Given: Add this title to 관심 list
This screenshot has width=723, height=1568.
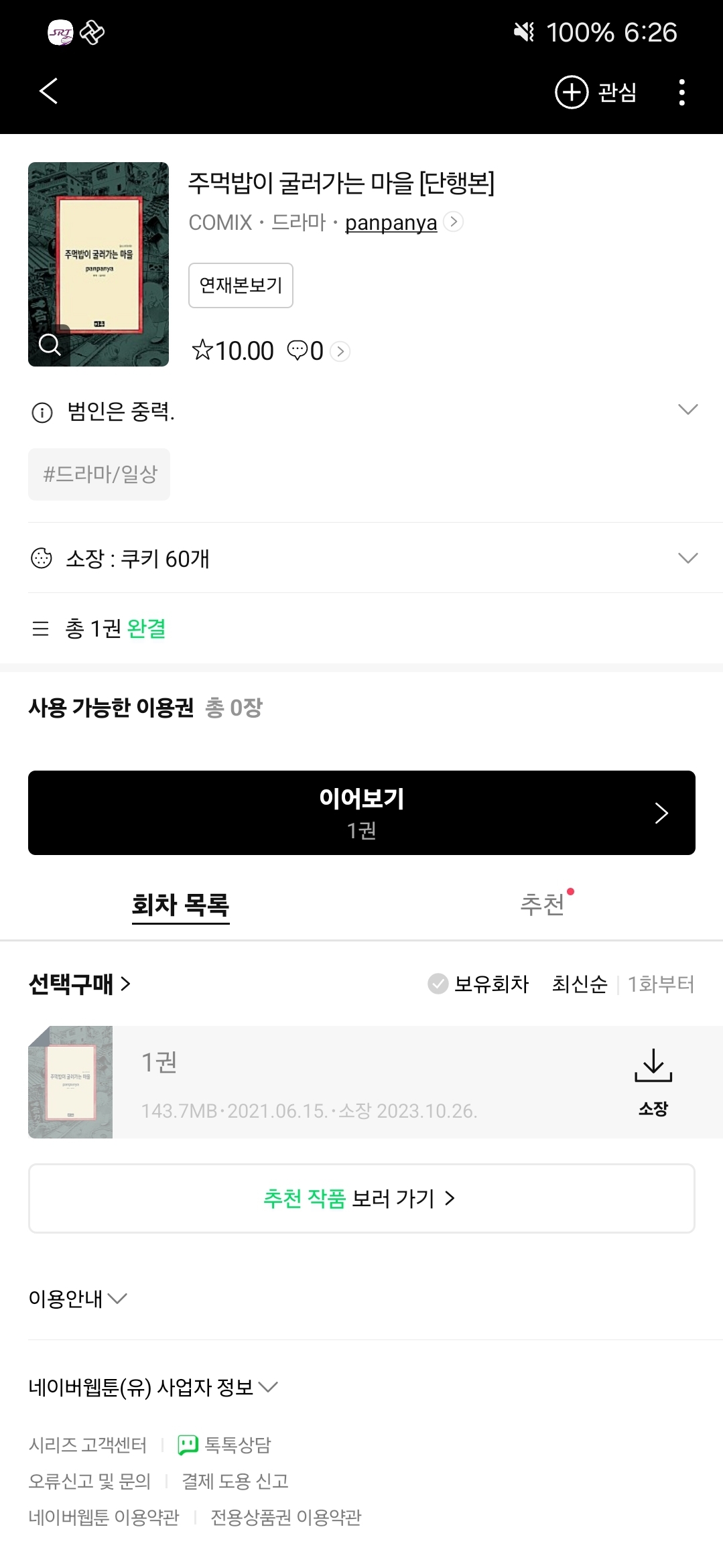Looking at the screenshot, I should tap(596, 92).
